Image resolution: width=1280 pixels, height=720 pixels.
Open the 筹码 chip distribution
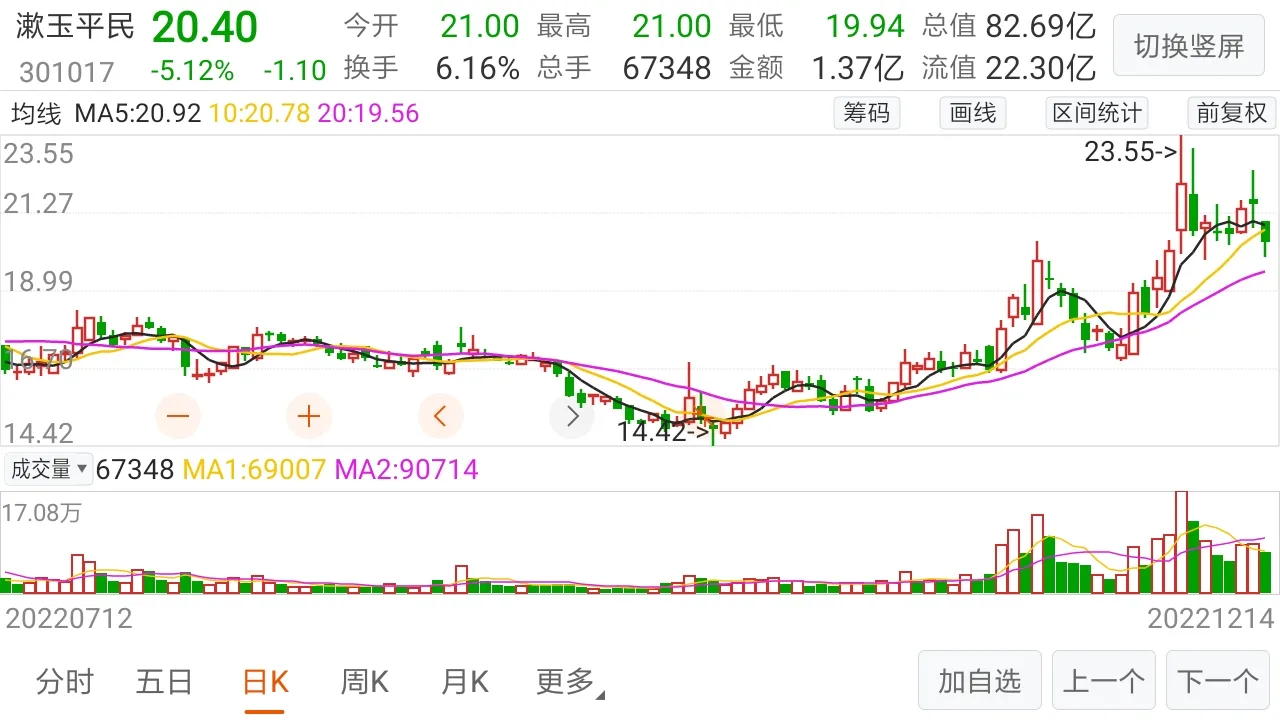[866, 113]
